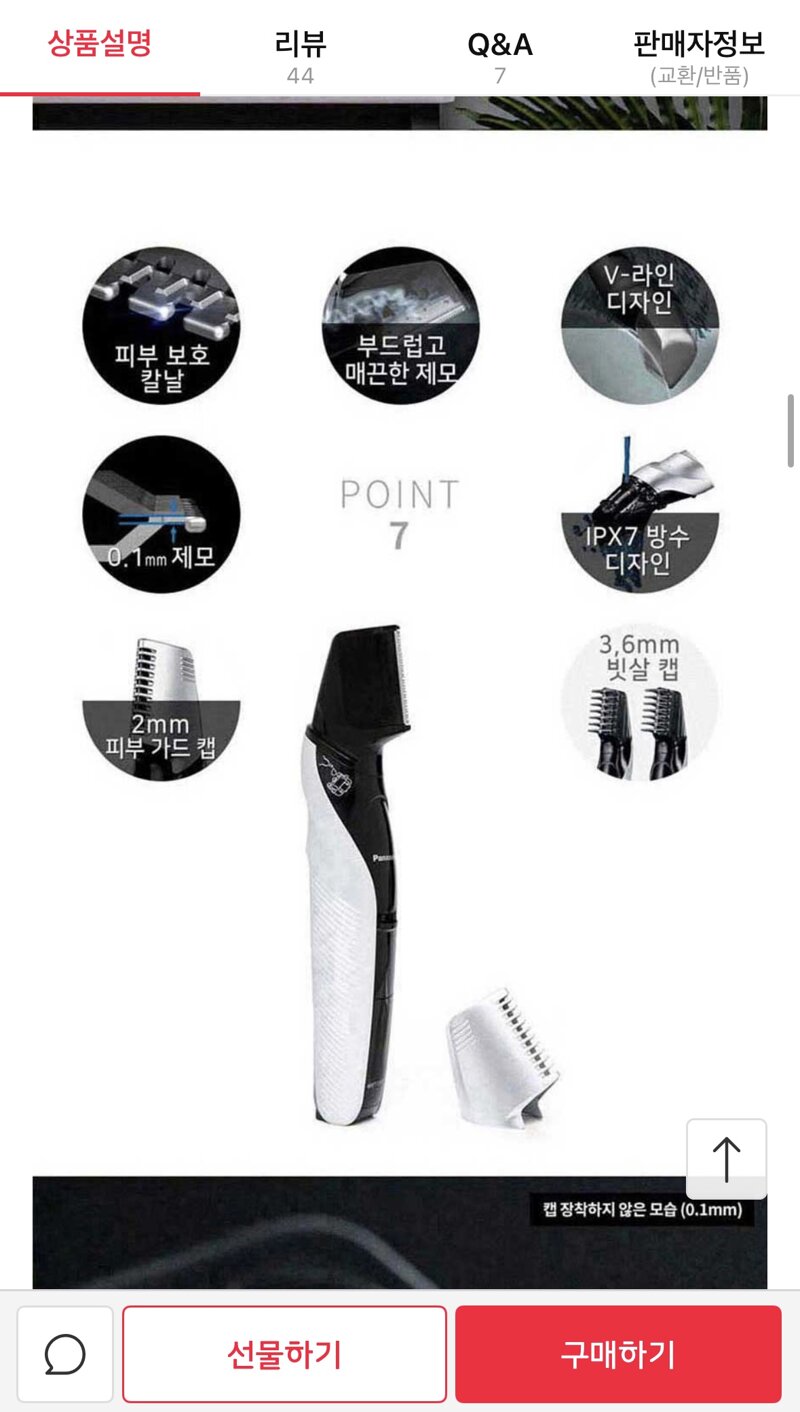800x1412 pixels.
Task: Tap the scroll-to-top arrow button
Action: pyautogui.click(x=726, y=1159)
